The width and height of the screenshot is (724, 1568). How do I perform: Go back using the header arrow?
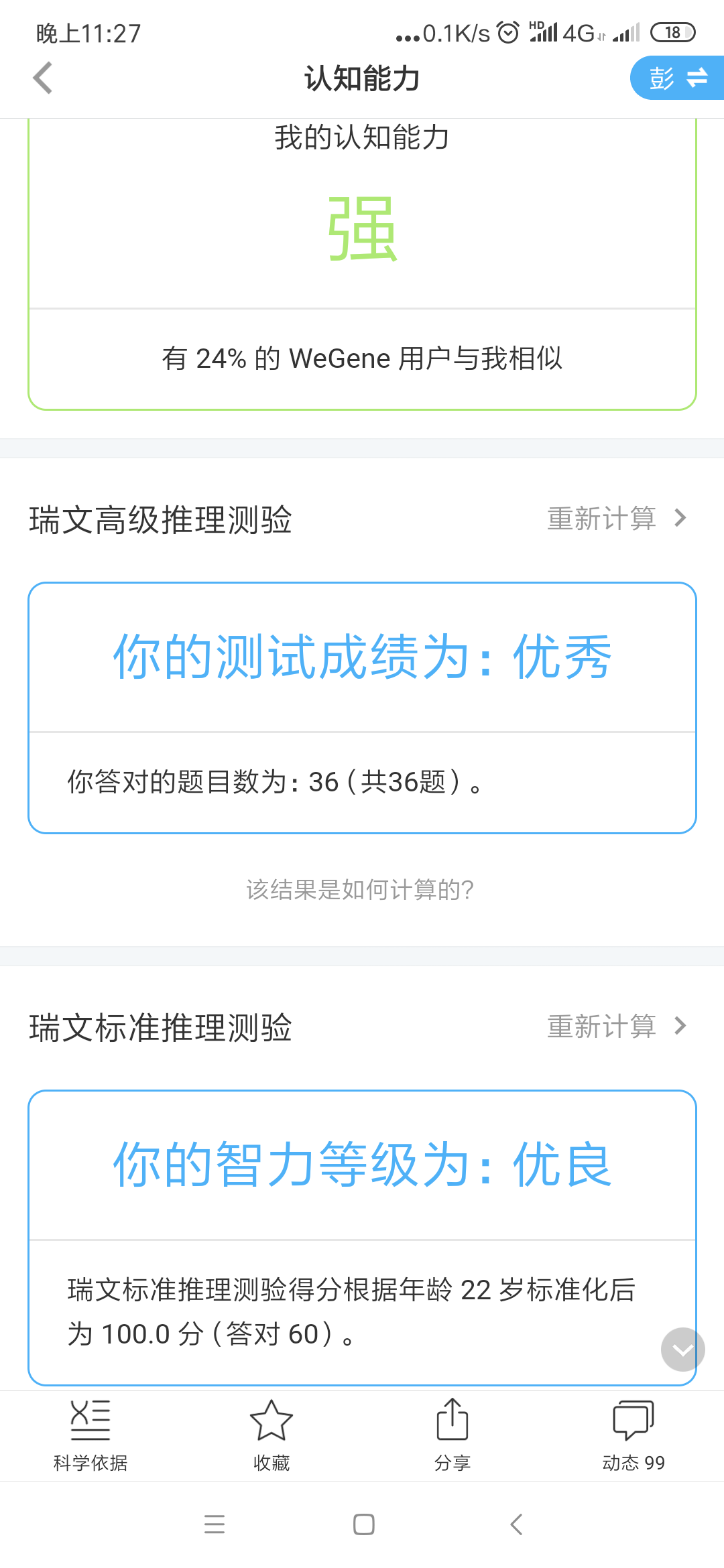43,78
